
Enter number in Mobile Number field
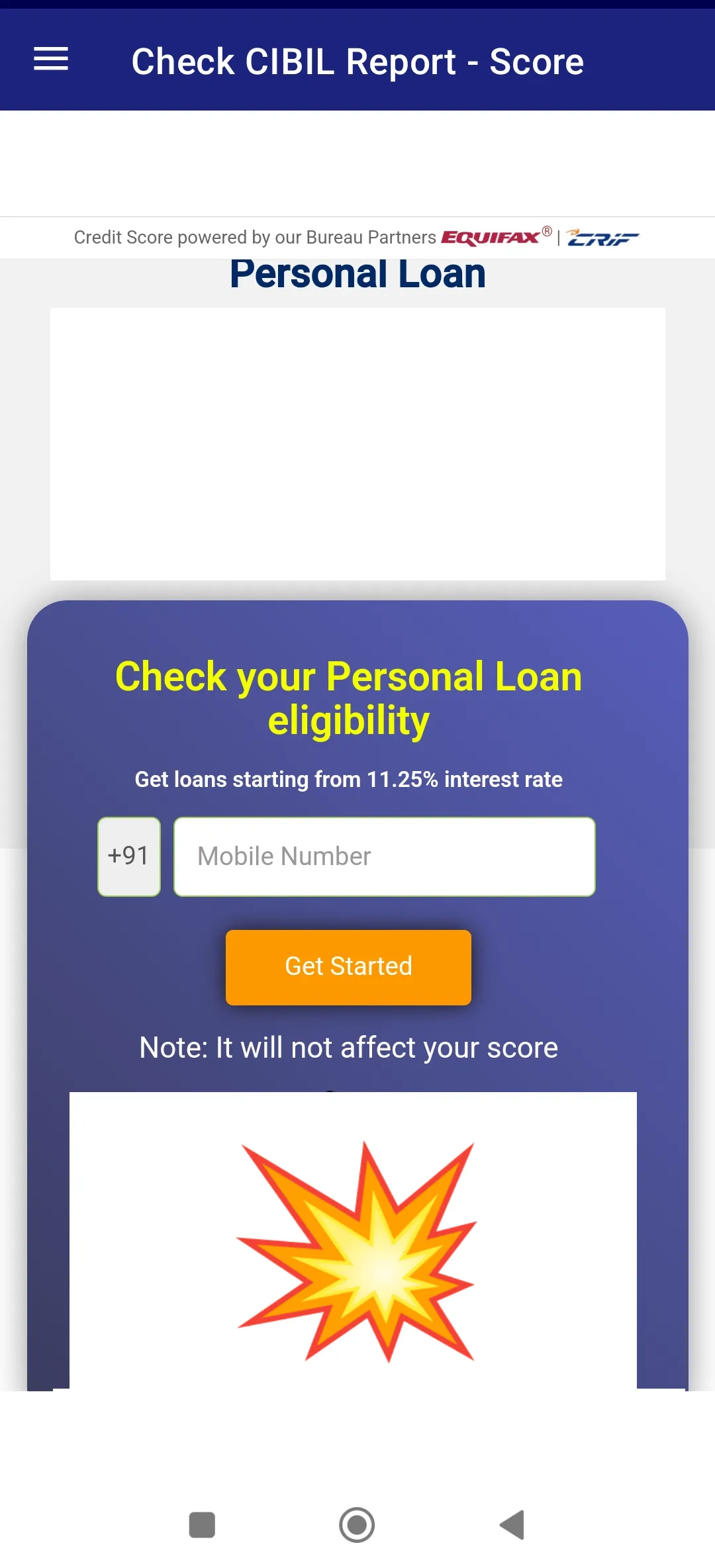pyautogui.click(x=384, y=856)
